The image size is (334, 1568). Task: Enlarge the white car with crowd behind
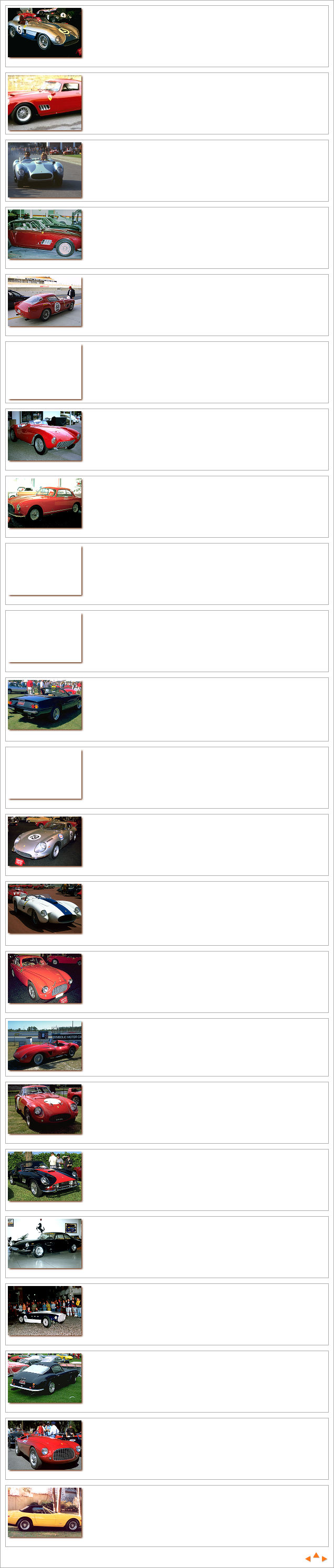point(45,1311)
